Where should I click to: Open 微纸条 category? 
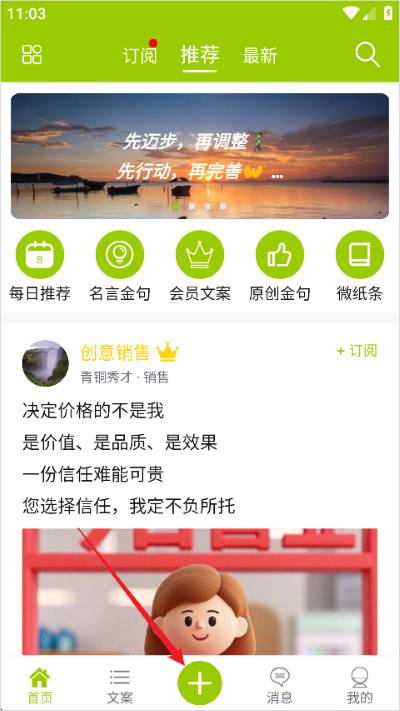tap(360, 266)
